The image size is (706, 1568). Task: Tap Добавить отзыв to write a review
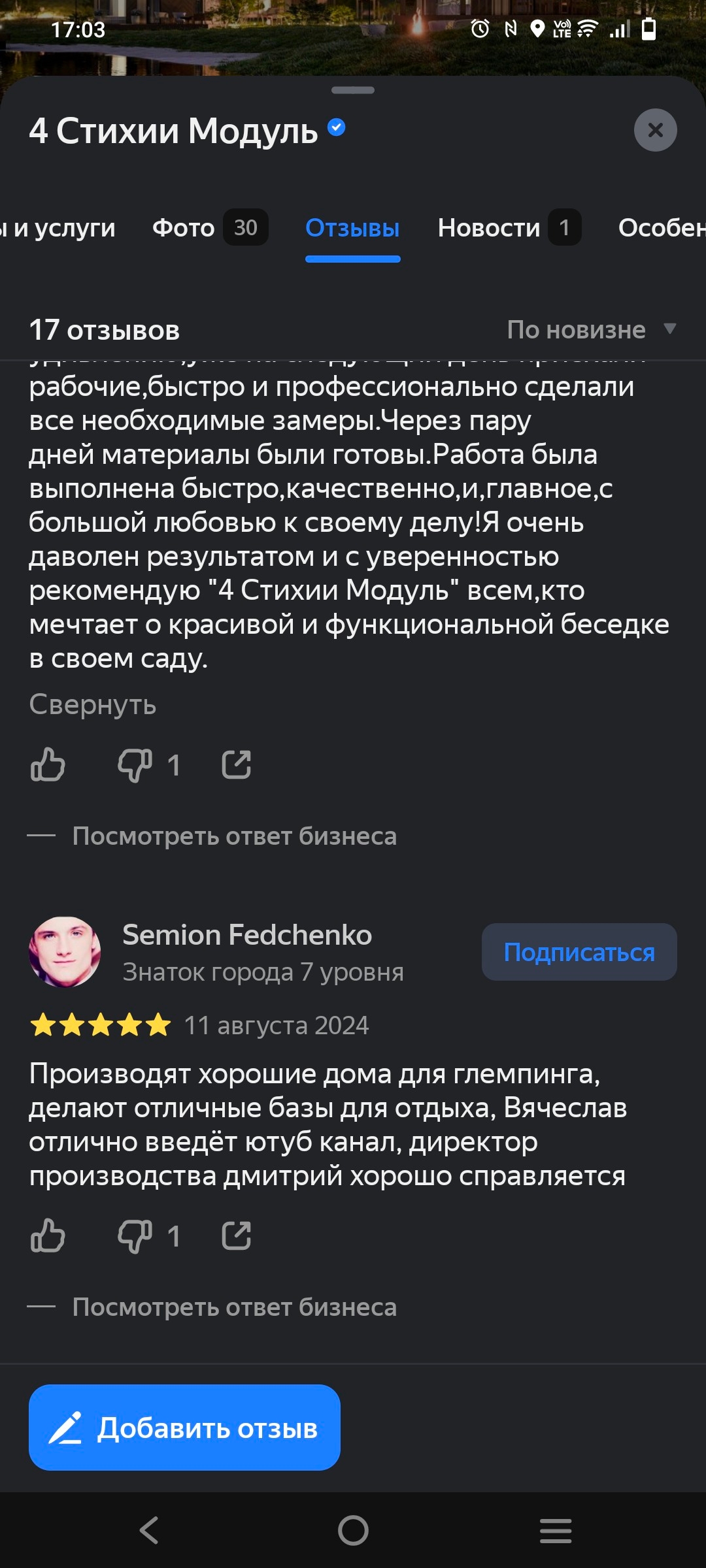[184, 1428]
